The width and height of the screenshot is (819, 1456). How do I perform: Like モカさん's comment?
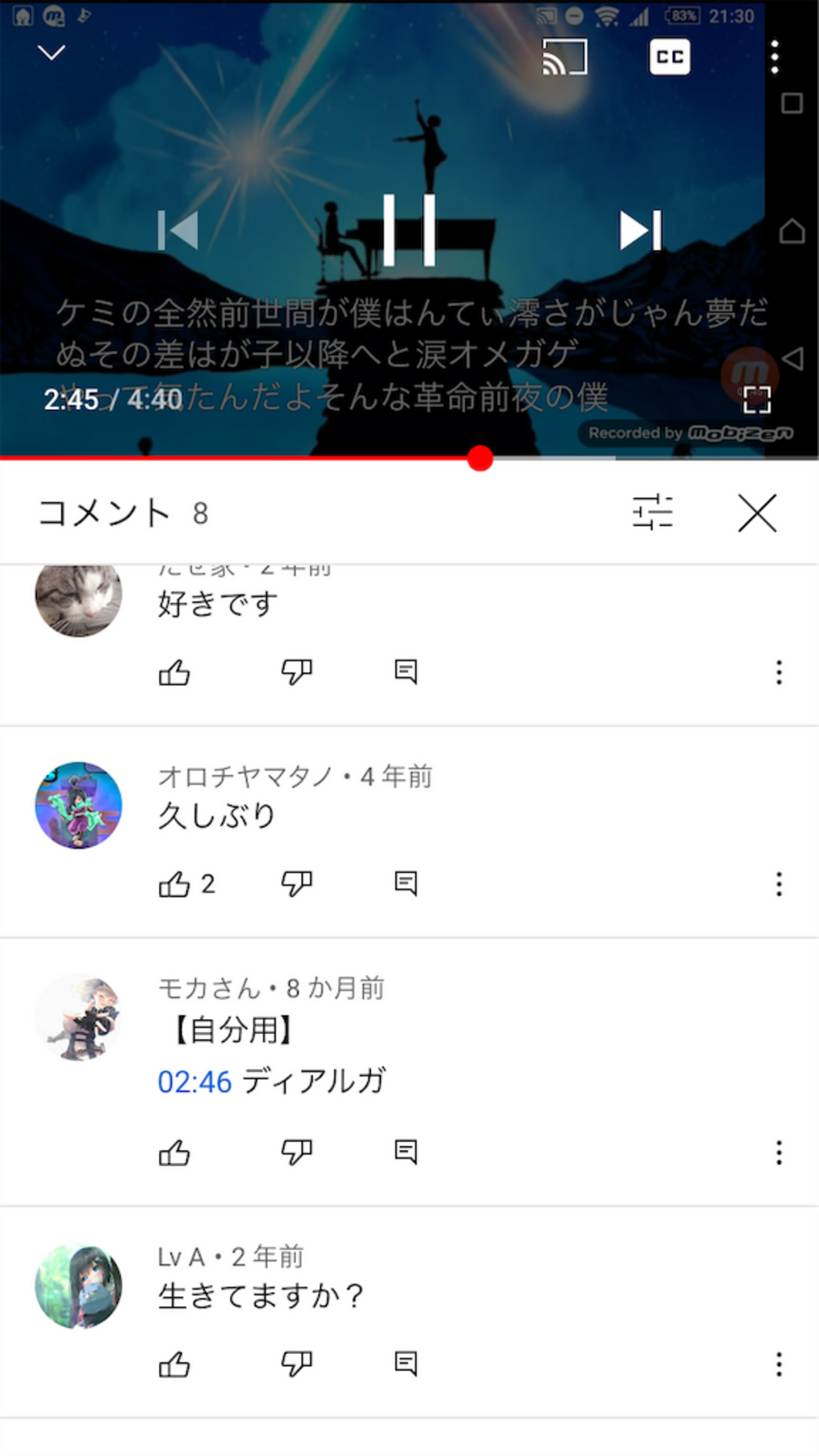[174, 1152]
